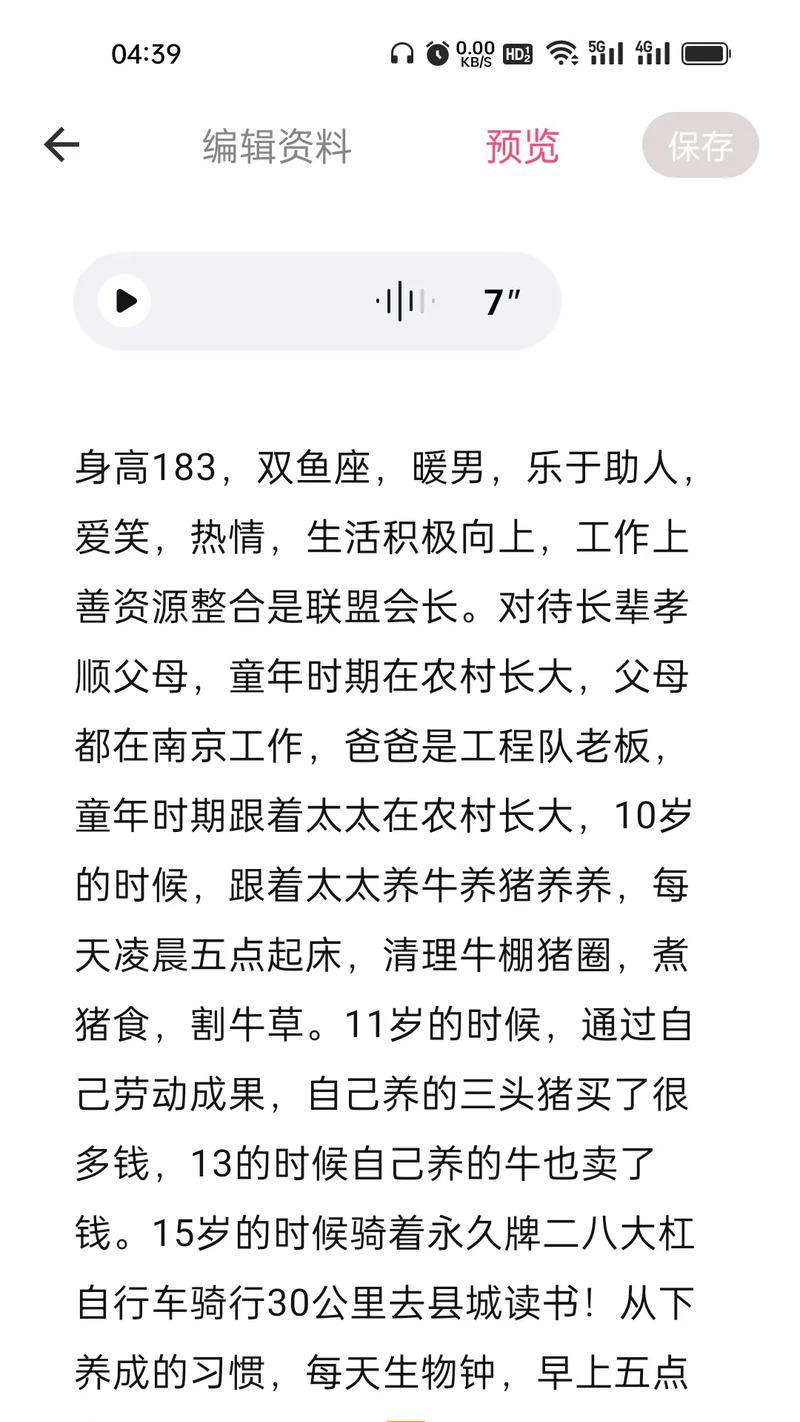Select the 预览 tab
Viewport: 800px width, 1422px height.
[x=522, y=146]
